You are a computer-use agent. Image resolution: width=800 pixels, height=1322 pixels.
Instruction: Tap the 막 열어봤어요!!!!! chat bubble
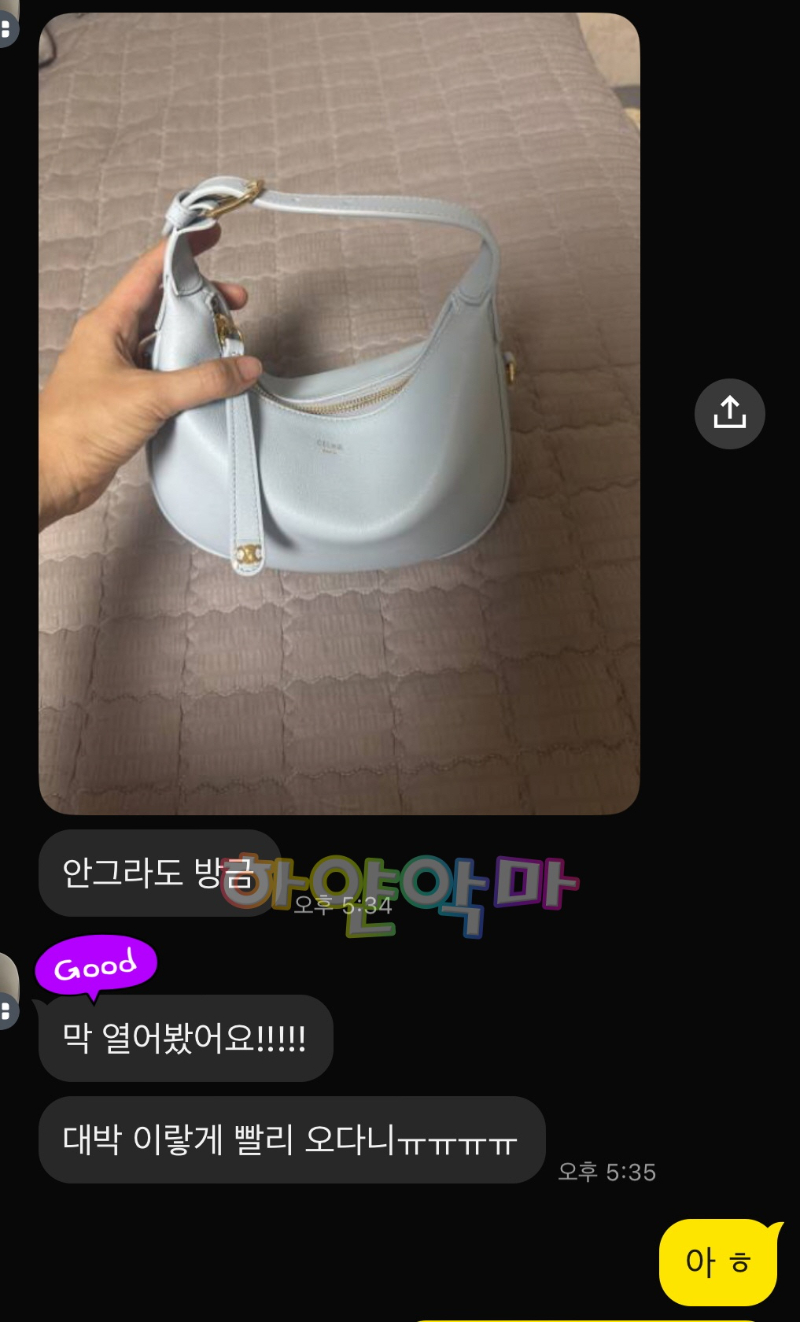click(185, 1038)
